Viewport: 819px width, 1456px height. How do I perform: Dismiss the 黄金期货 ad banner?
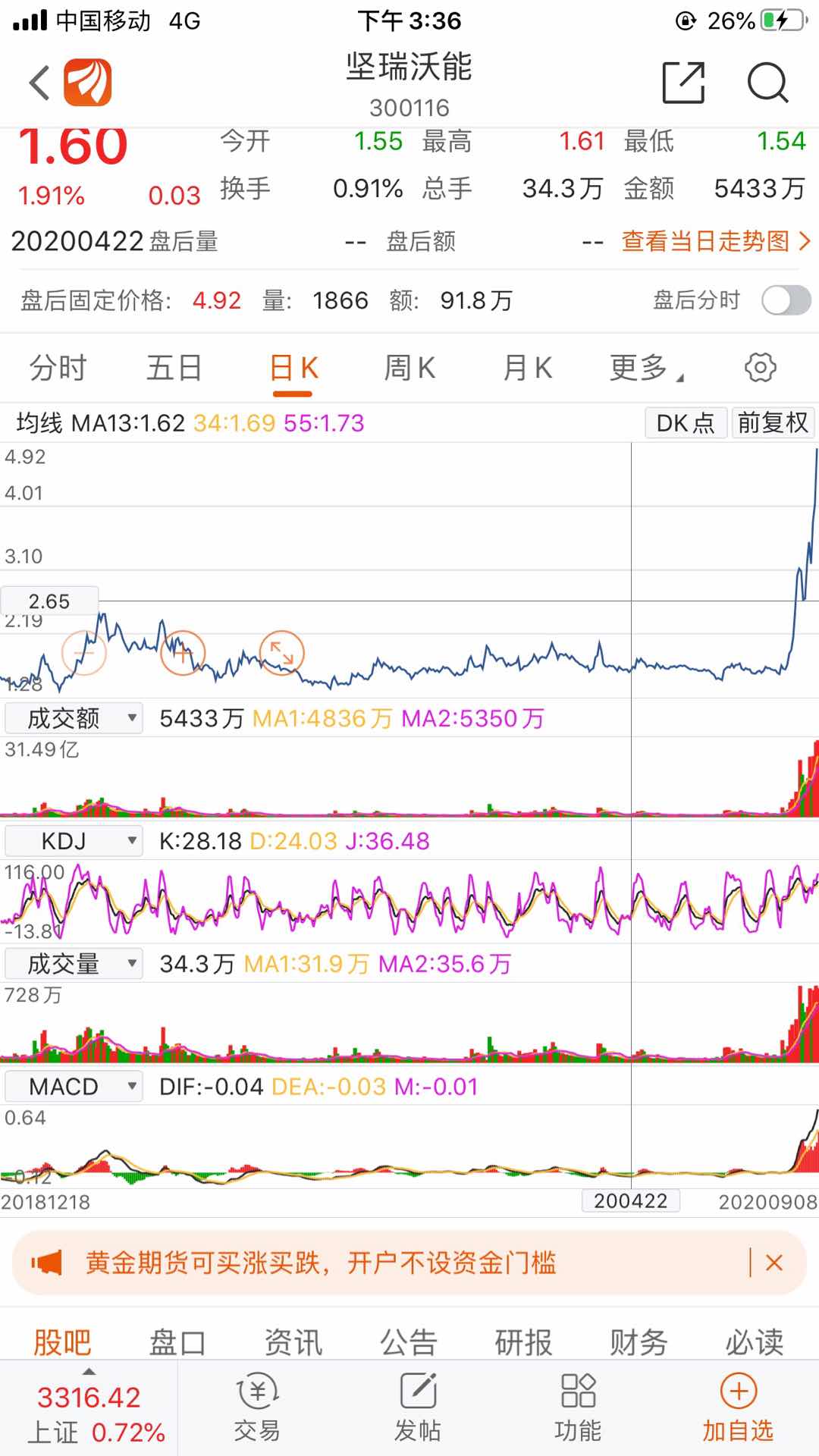(x=774, y=1263)
